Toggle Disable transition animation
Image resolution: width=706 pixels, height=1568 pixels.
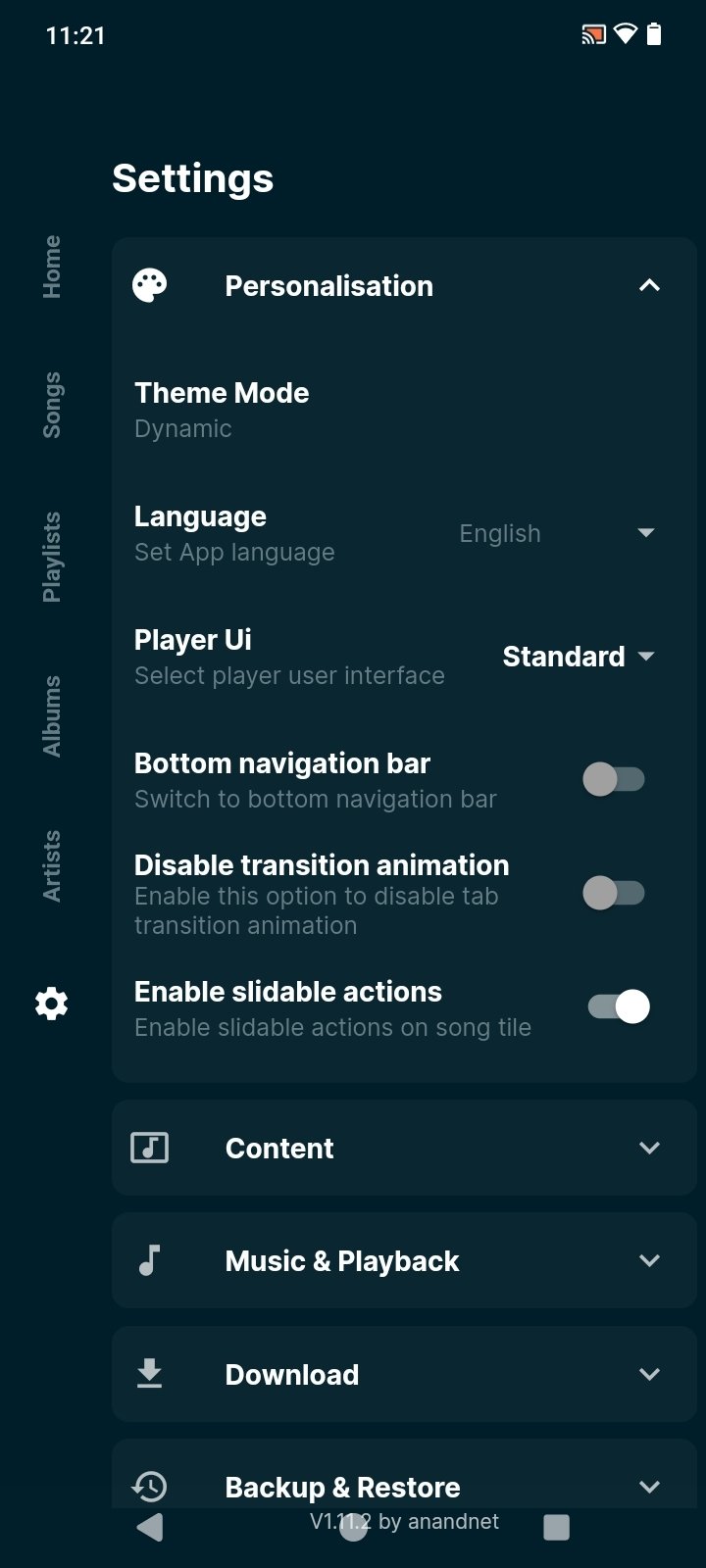tap(614, 893)
